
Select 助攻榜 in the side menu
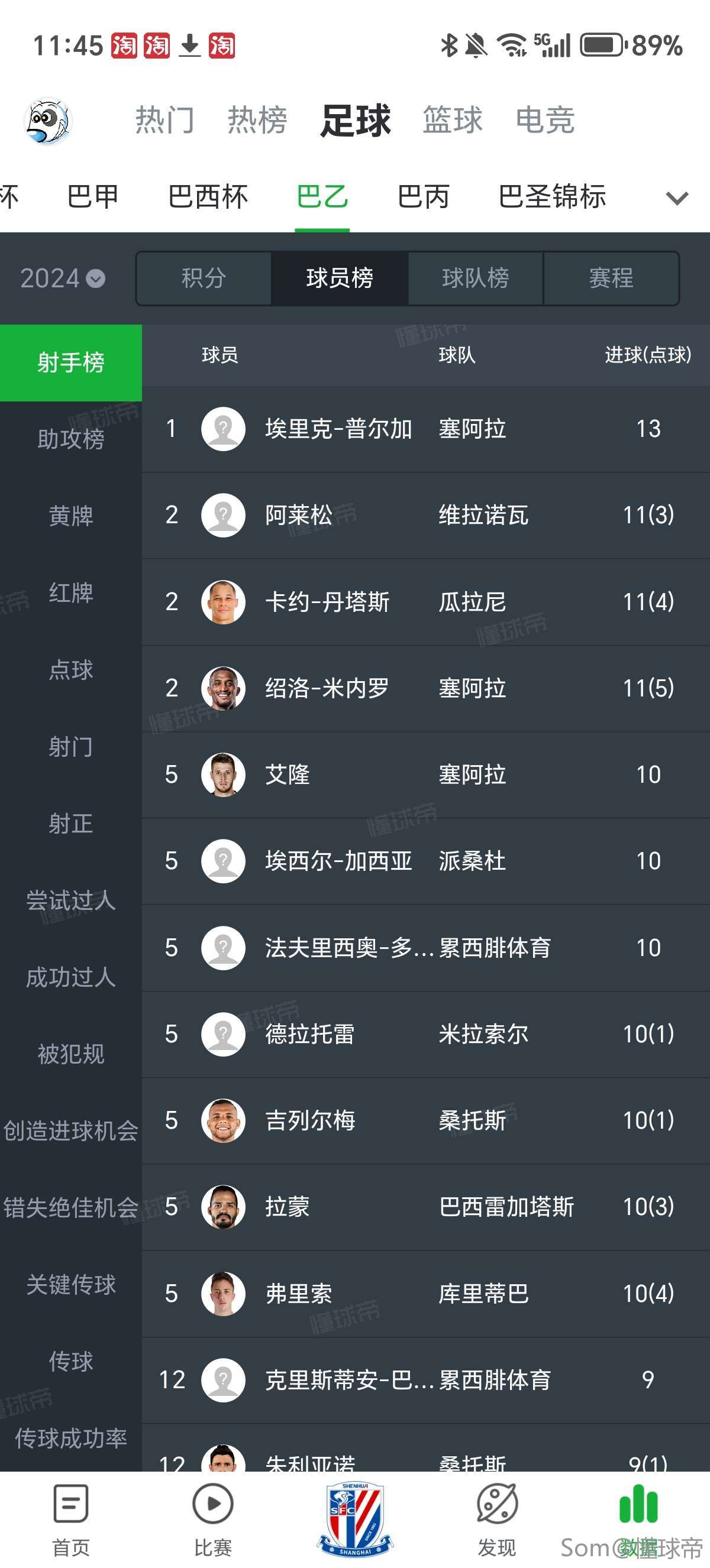tap(70, 439)
